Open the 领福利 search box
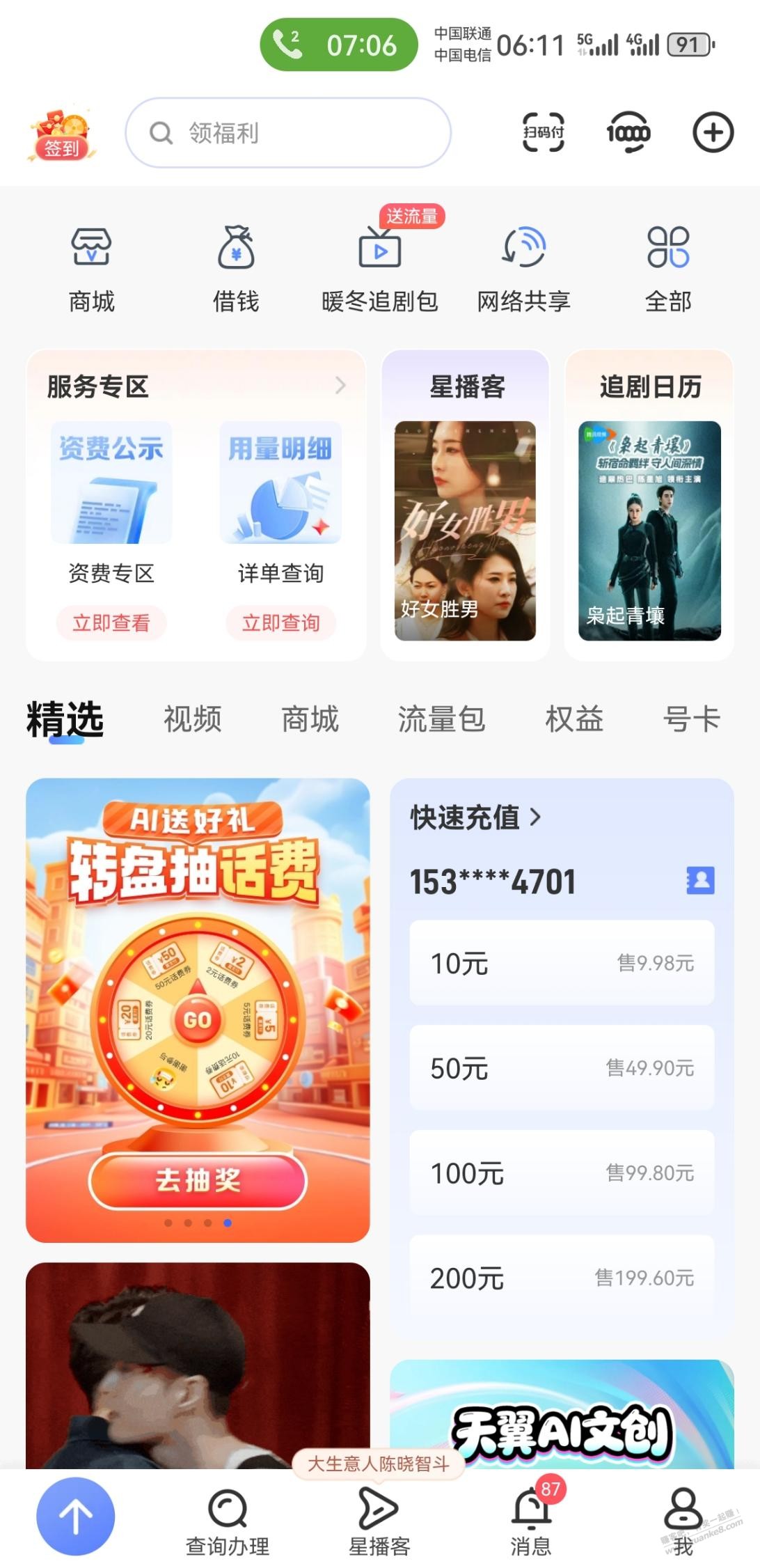This screenshot has width=760, height=1568. point(287,133)
